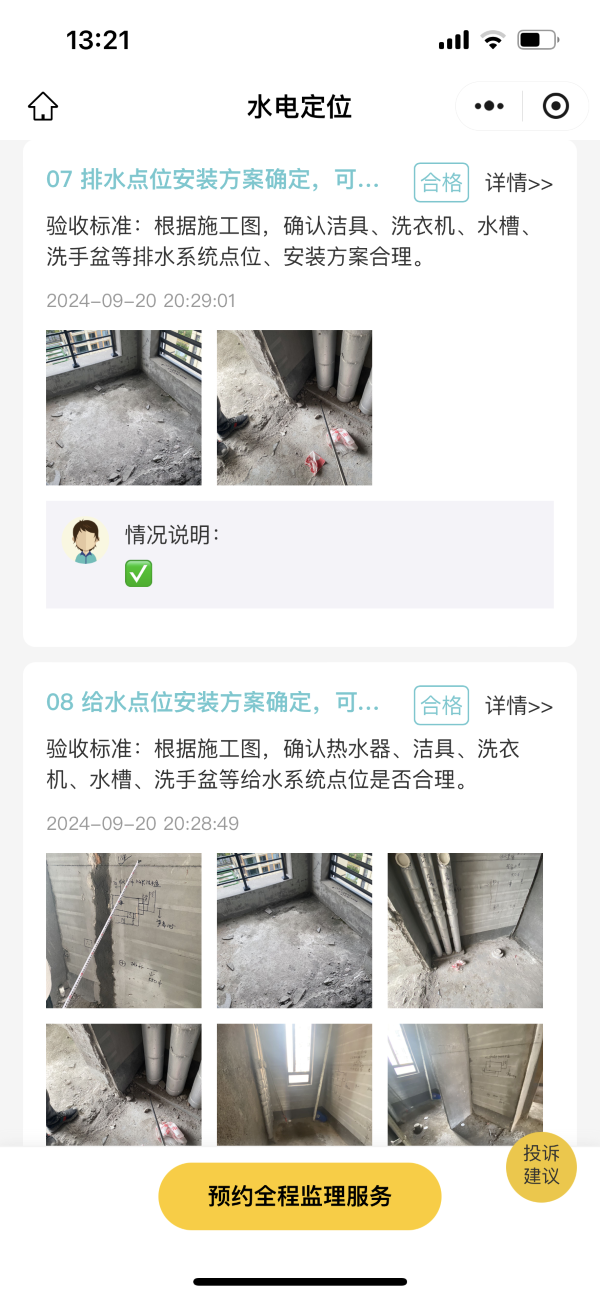Close the mini program with the circle icon
Viewport: 600px width, 1298px height.
click(x=555, y=106)
